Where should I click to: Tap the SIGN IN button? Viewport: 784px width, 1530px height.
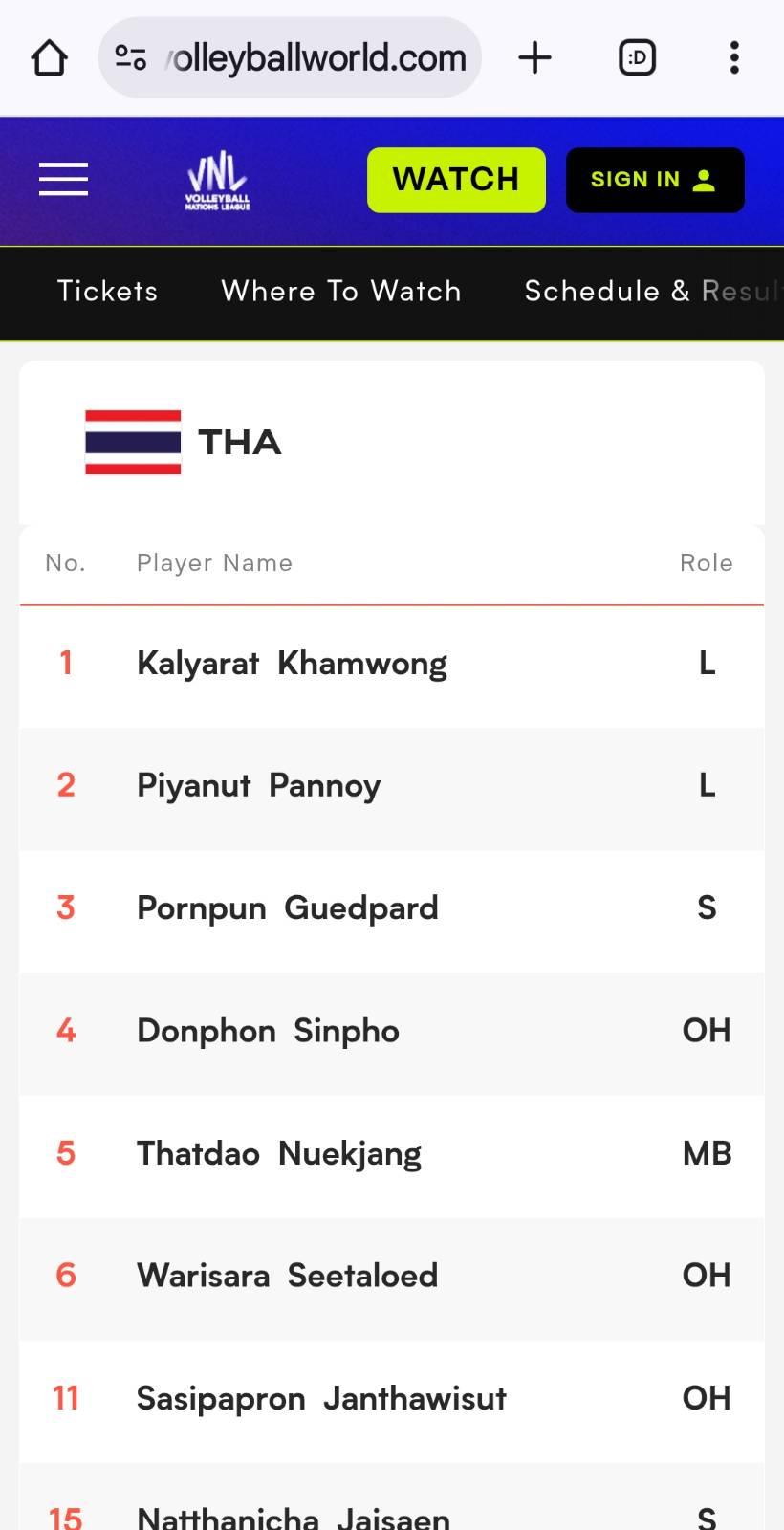point(655,180)
